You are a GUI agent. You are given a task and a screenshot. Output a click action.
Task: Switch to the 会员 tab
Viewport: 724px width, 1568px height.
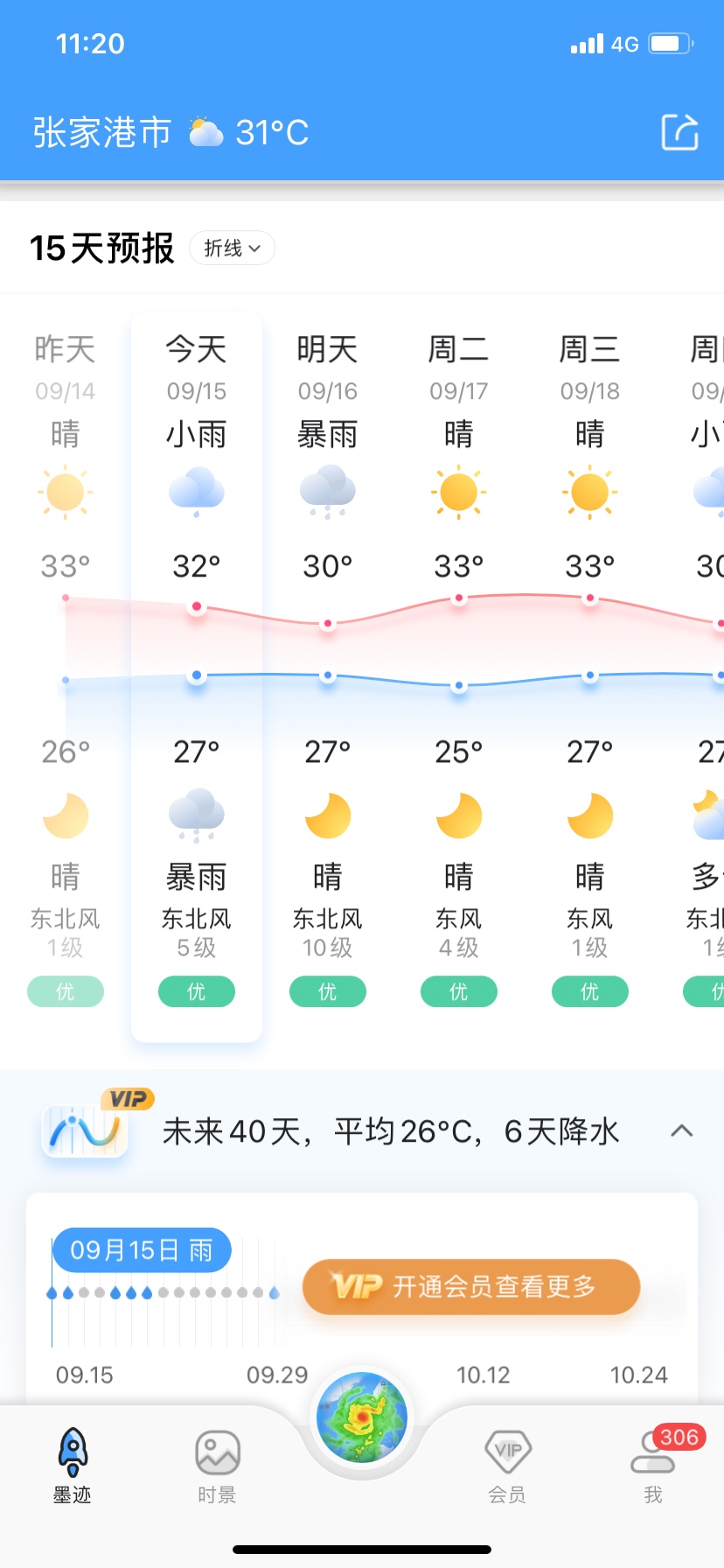coord(507,1463)
